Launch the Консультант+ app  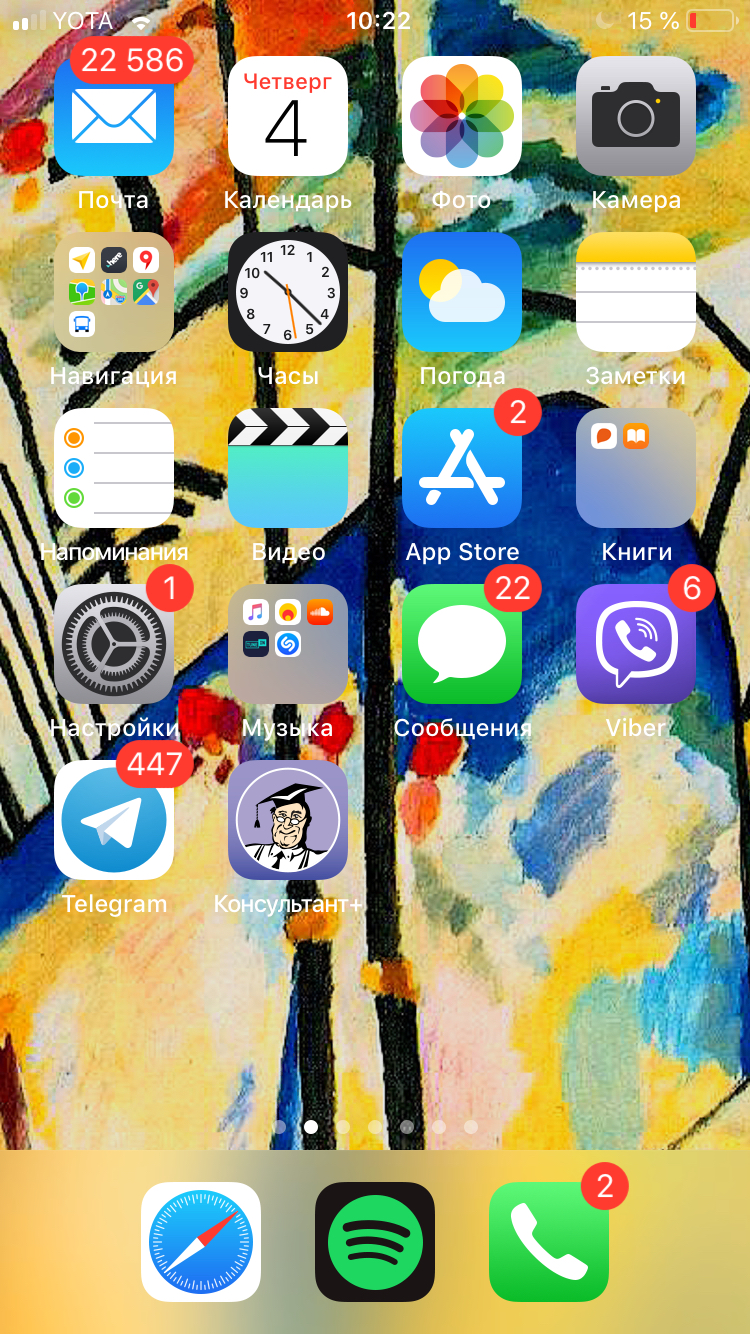click(288, 820)
